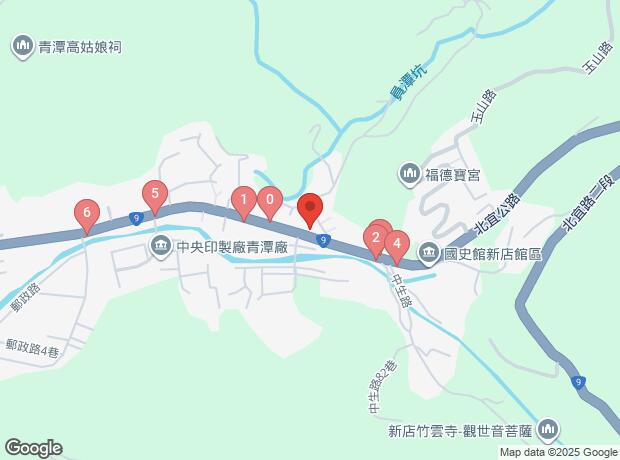The image size is (620, 460).
Task: Select map marker number 0
Action: [268, 201]
